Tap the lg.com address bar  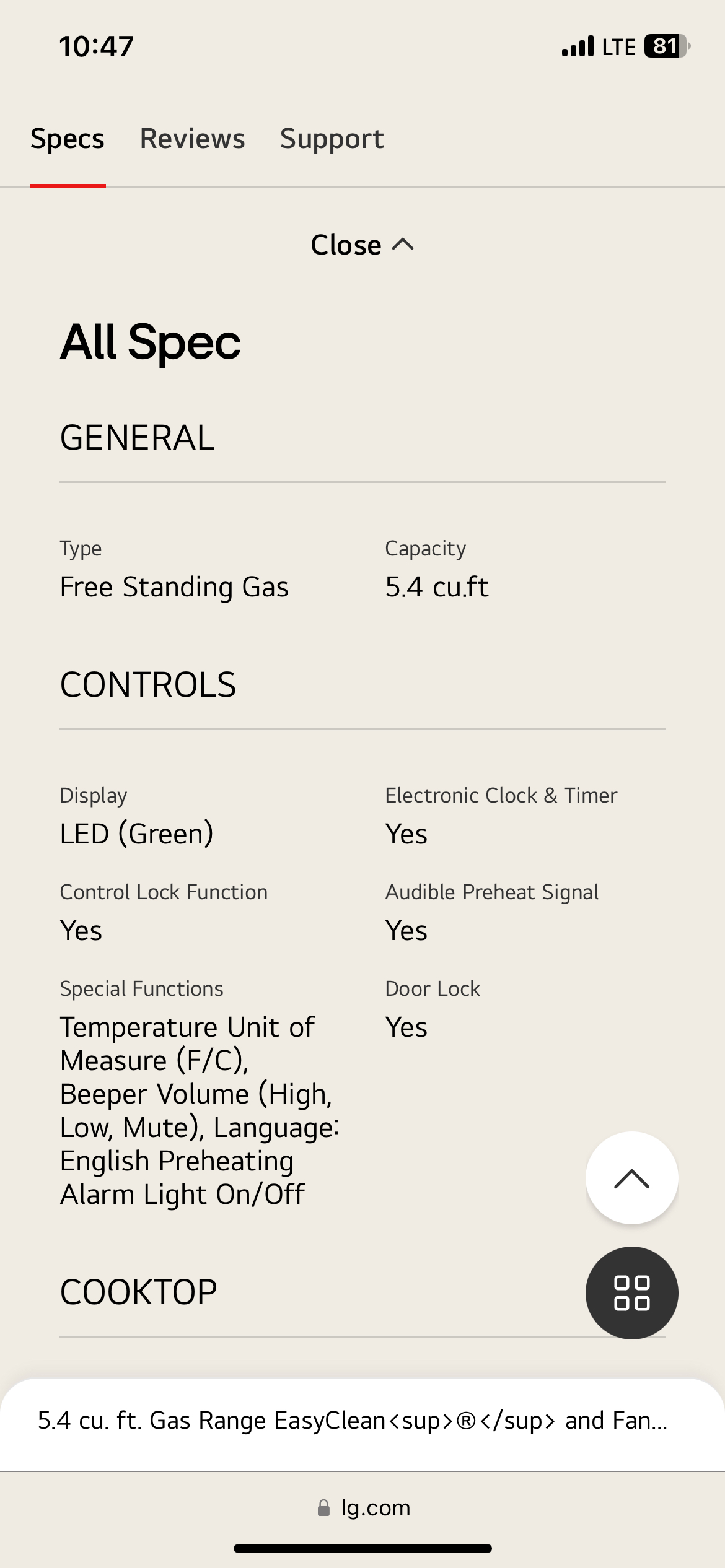click(363, 1507)
